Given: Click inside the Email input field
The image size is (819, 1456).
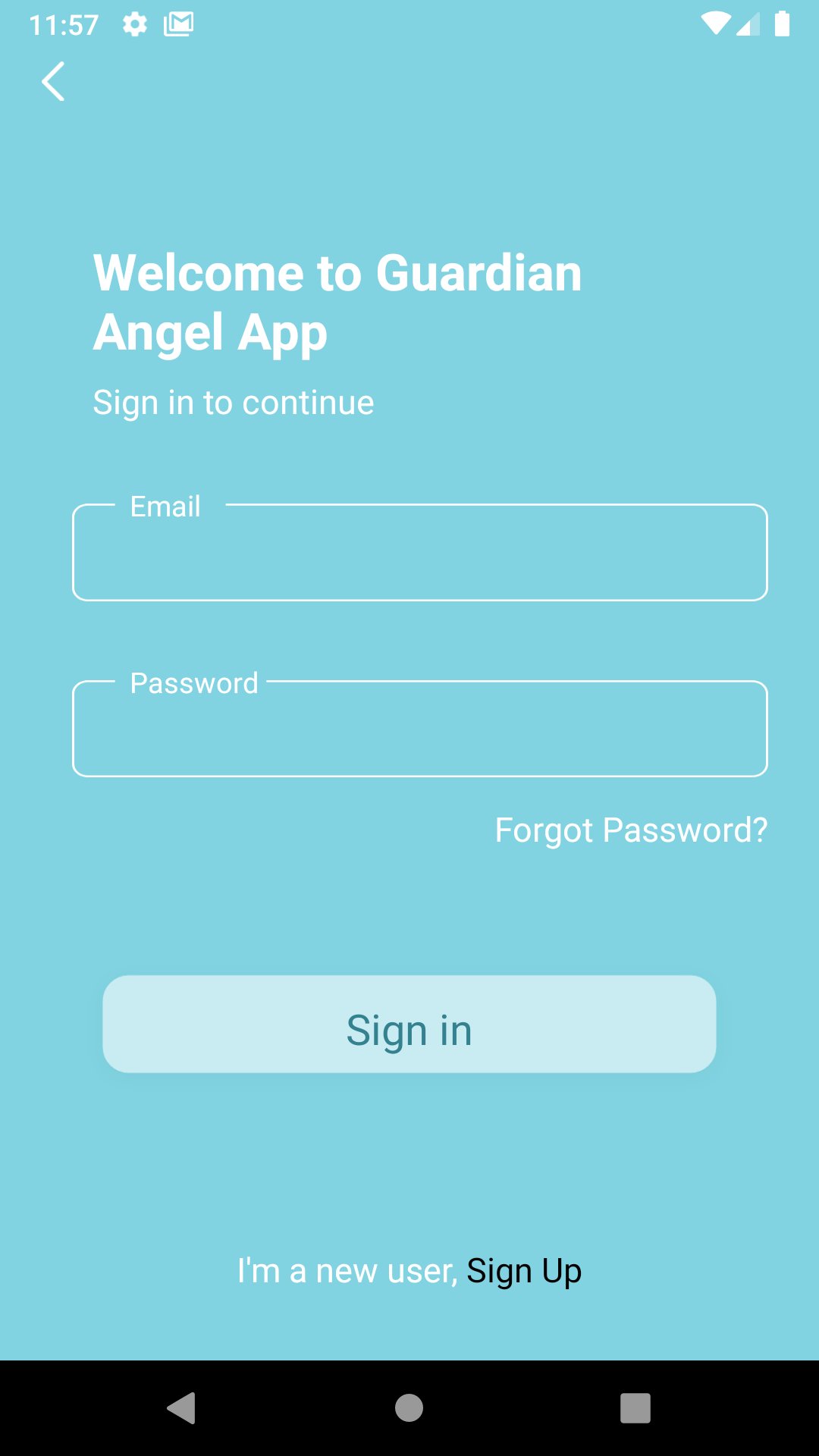Looking at the screenshot, I should click(x=419, y=554).
